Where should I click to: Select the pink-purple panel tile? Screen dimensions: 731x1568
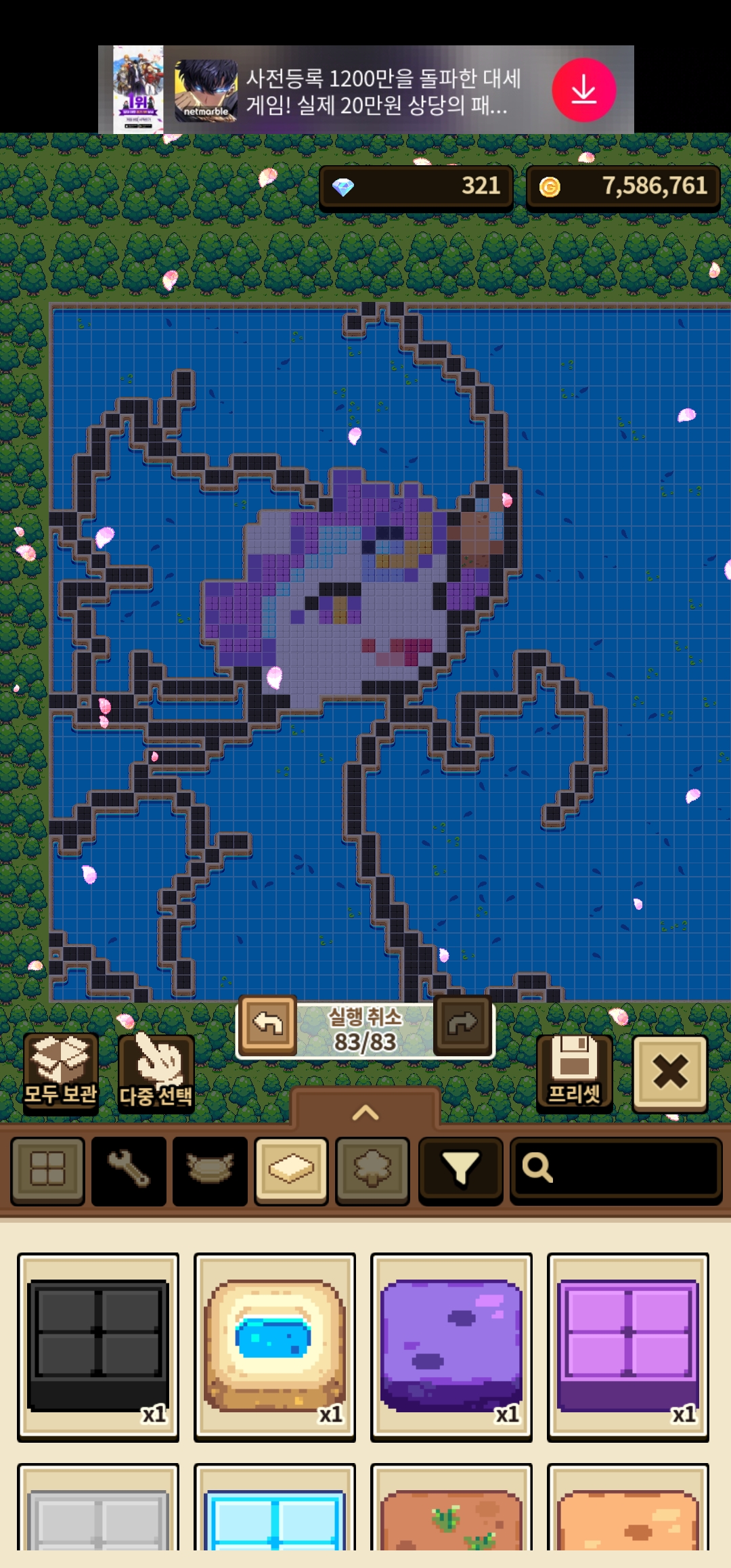[628, 1346]
